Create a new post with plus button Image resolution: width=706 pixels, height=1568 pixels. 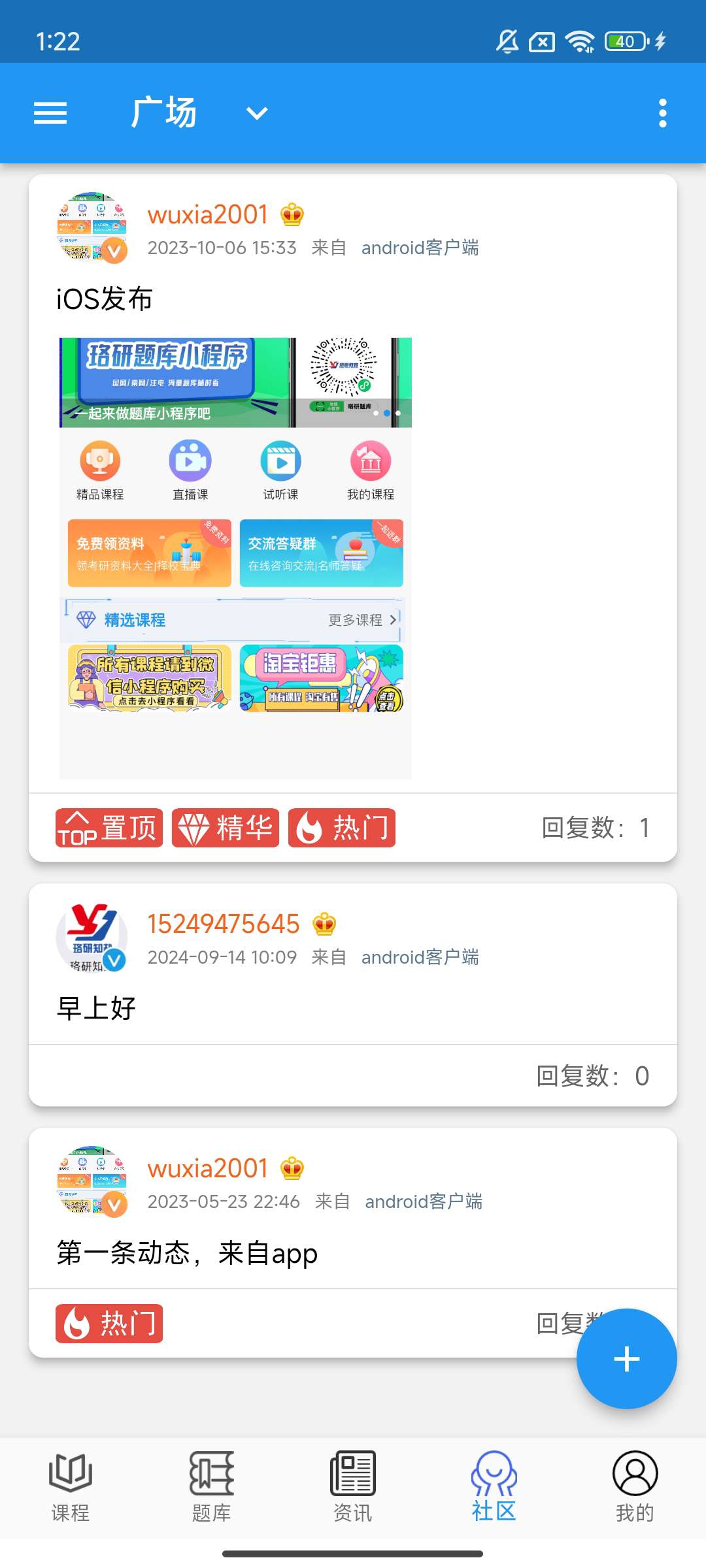[x=626, y=1359]
